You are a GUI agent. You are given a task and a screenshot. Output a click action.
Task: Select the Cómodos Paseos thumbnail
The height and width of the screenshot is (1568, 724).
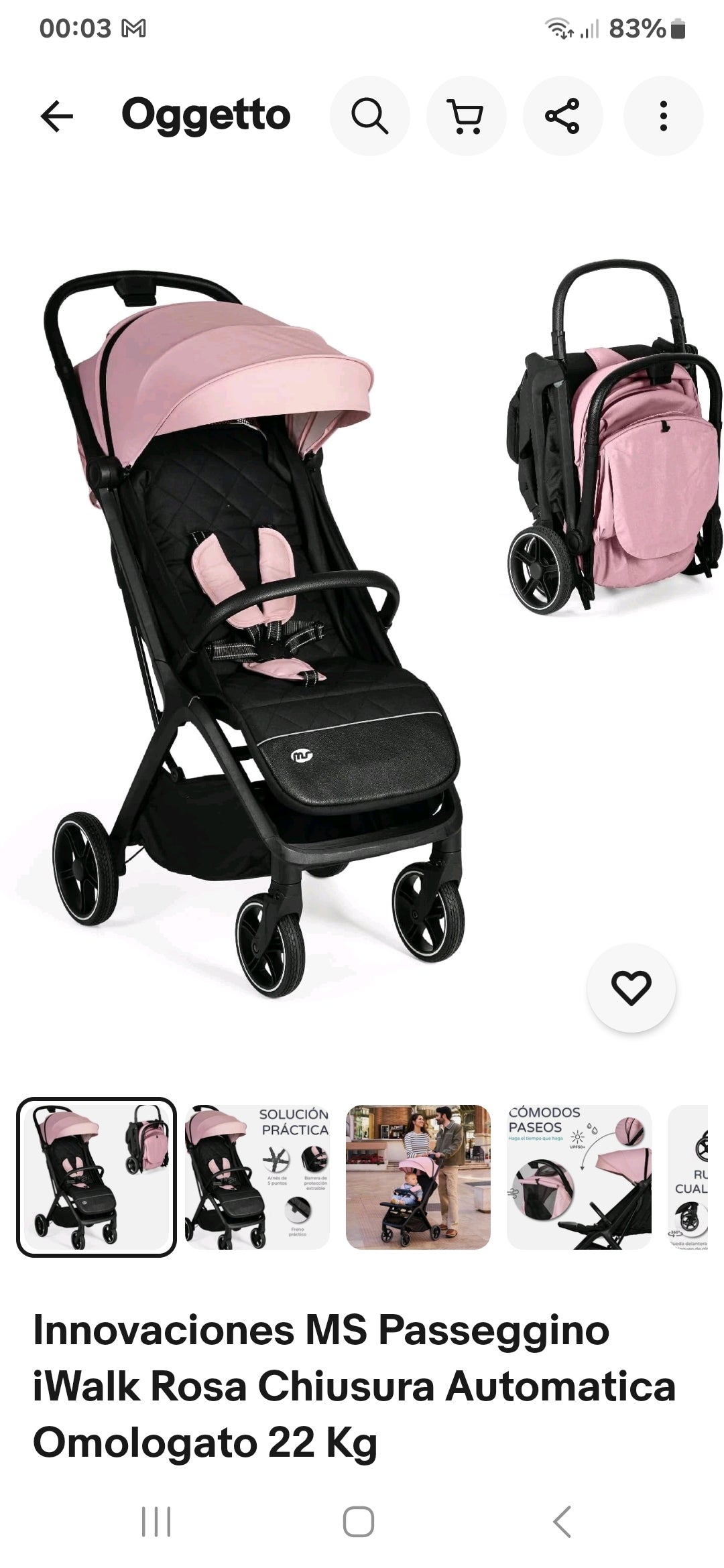click(x=579, y=1177)
